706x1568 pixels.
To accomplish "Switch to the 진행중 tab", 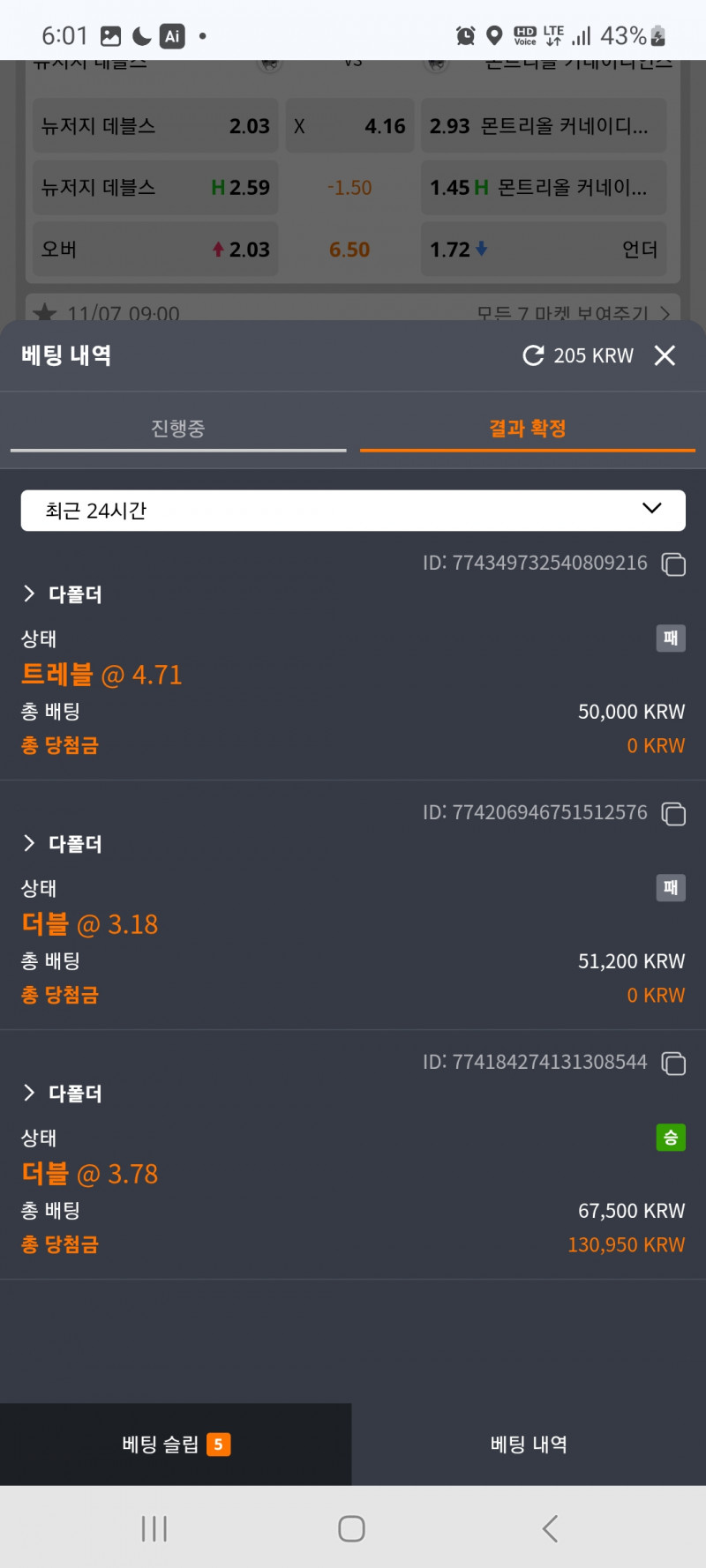I will coord(177,429).
